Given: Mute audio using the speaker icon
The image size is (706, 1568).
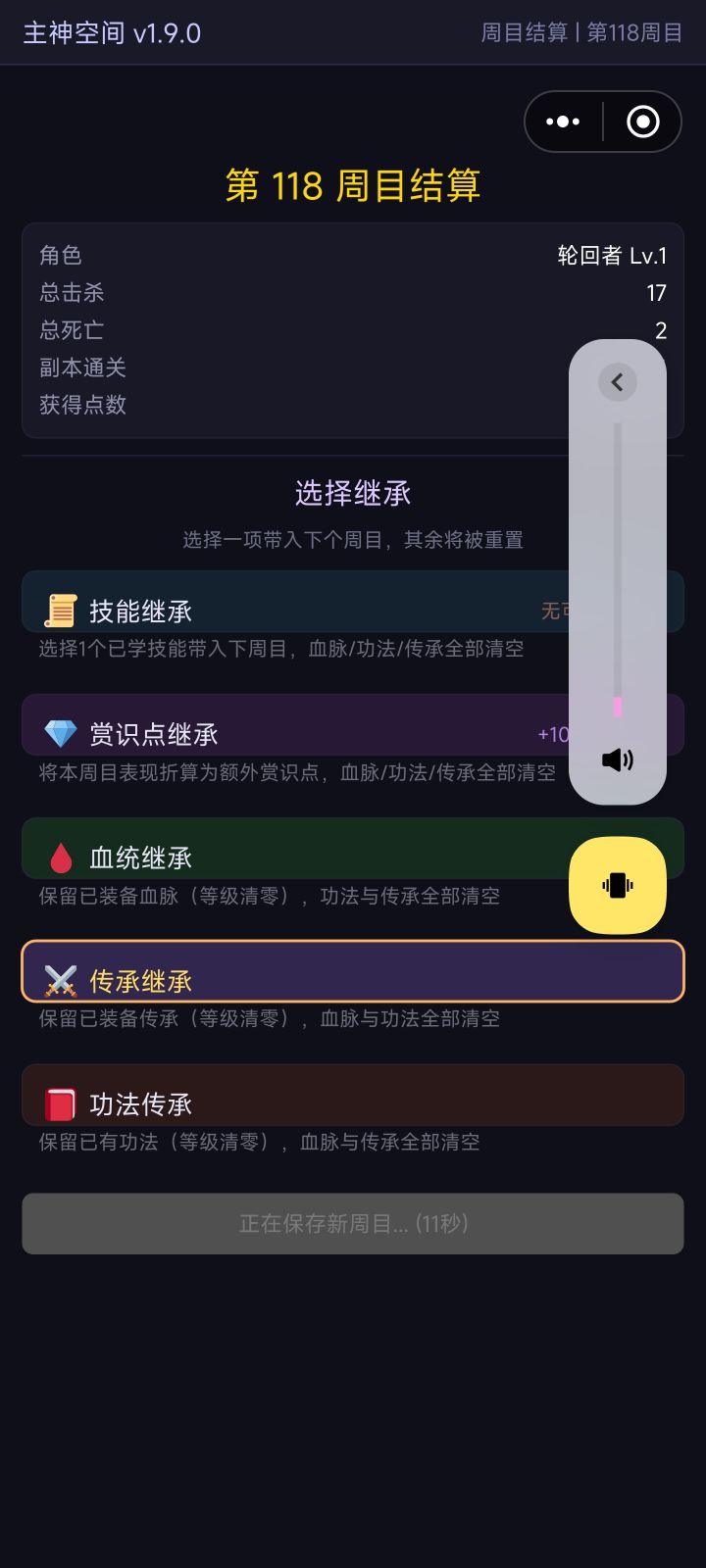Looking at the screenshot, I should click(x=618, y=758).
